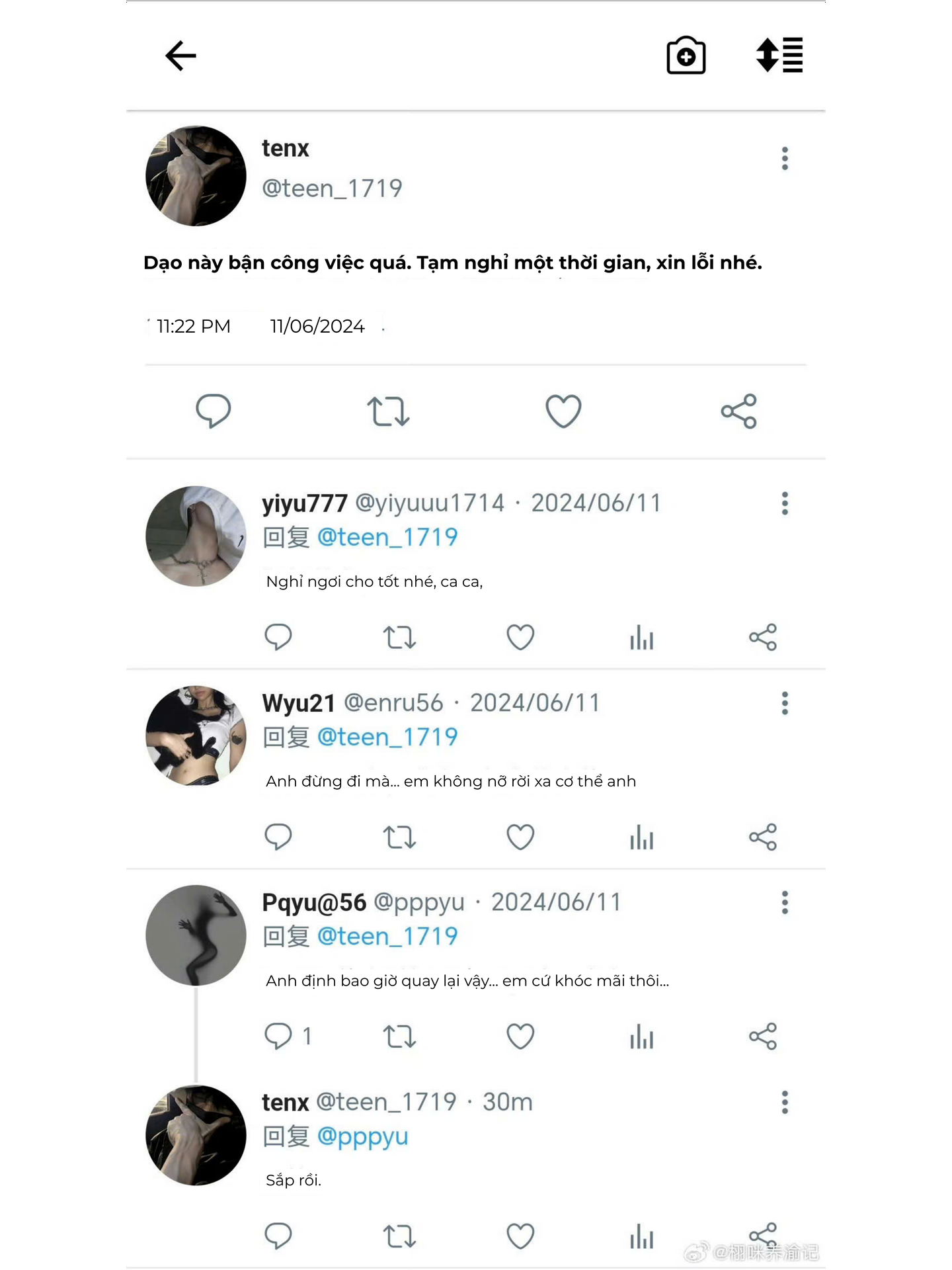This screenshot has height=1270, width=952.
Task: Retweet tenx's main post
Action: tap(388, 411)
